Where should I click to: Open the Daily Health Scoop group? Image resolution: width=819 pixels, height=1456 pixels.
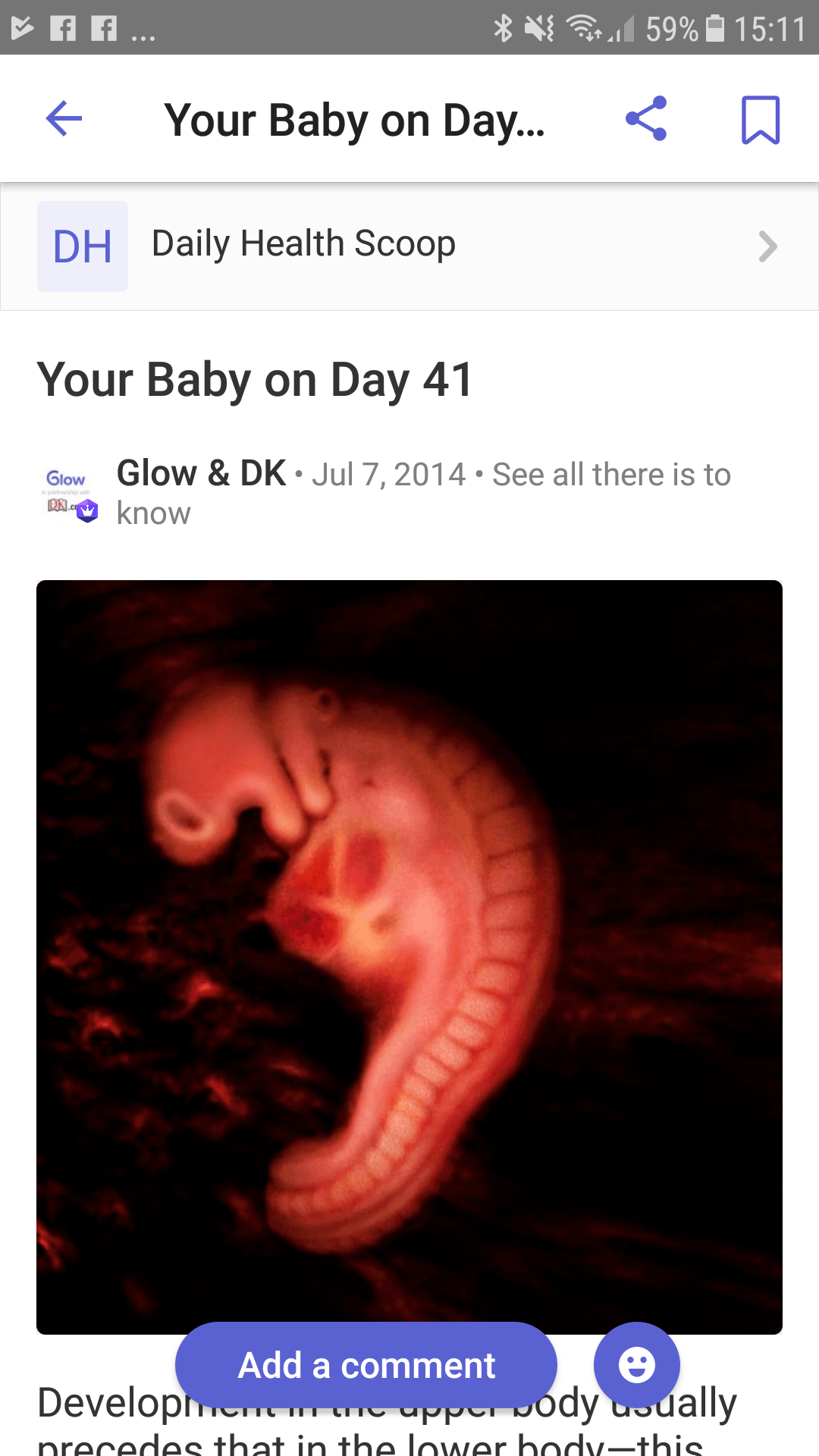(409, 246)
